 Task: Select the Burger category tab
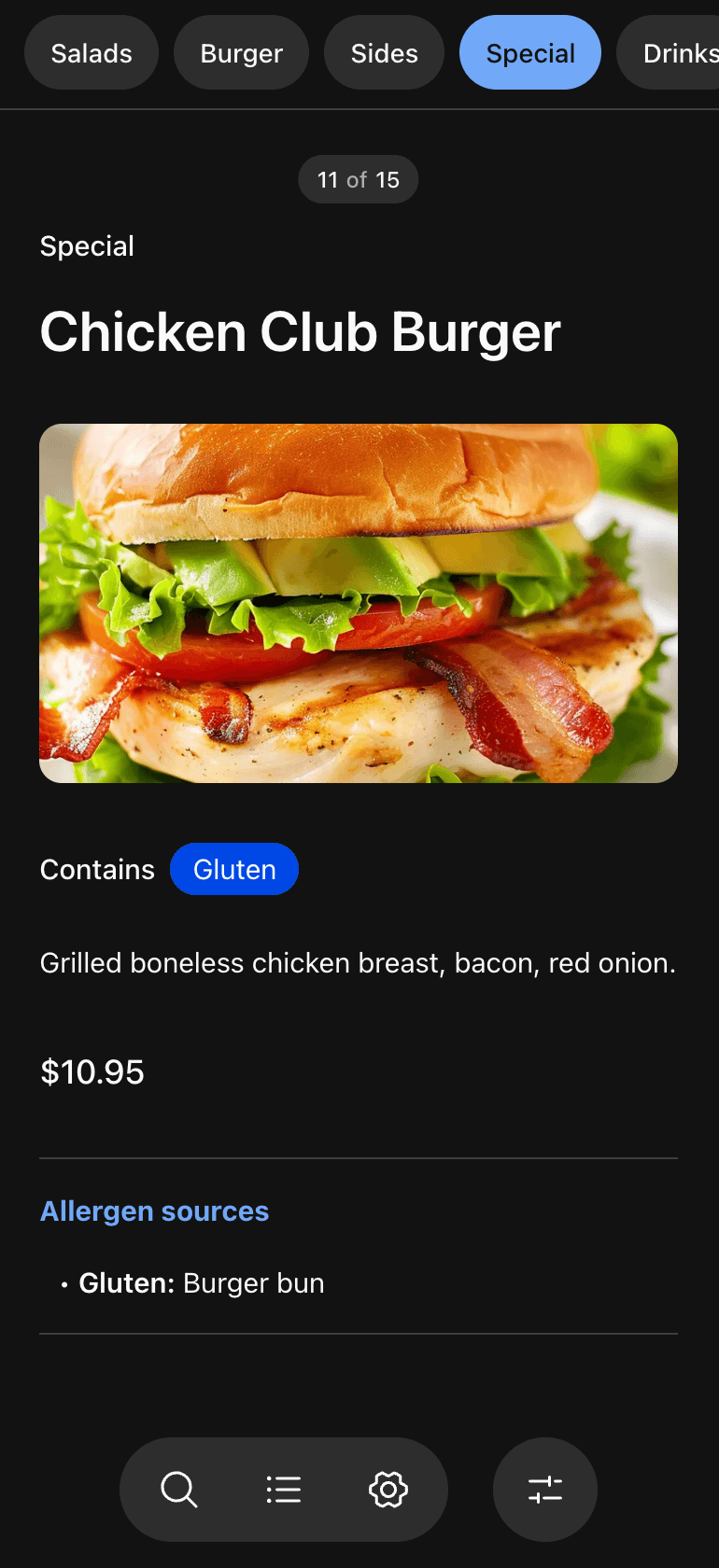pos(241,53)
